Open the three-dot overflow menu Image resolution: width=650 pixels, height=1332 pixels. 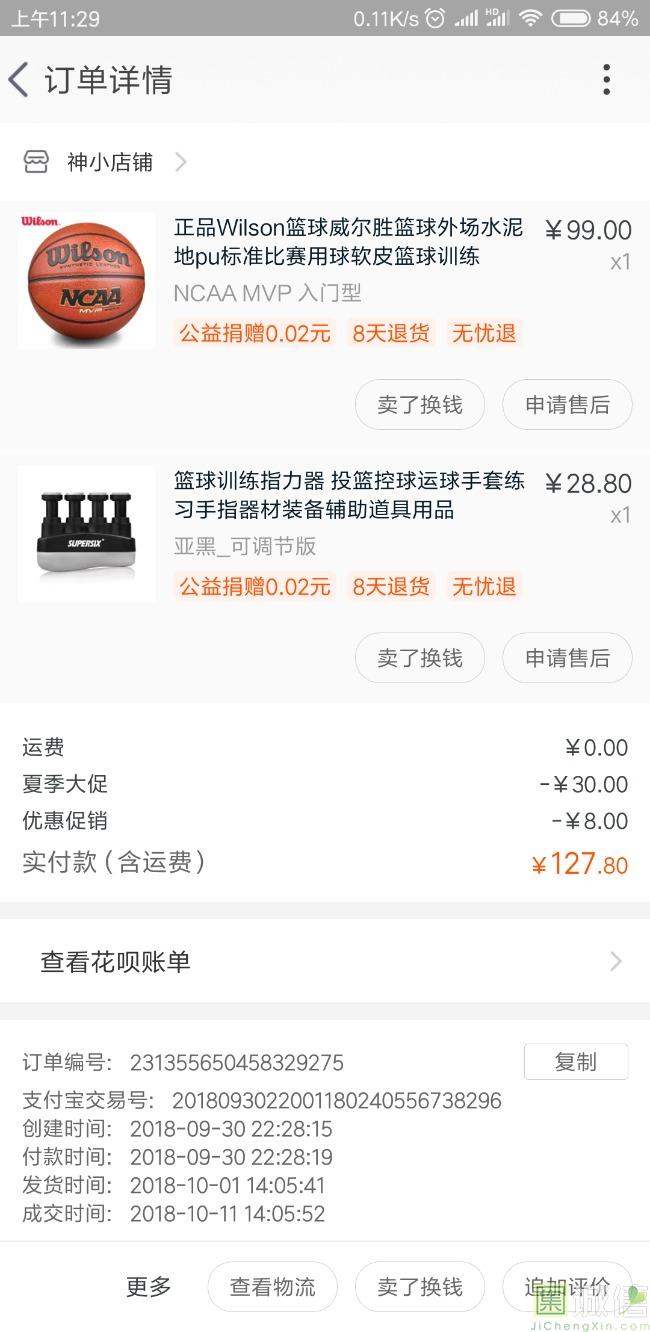tap(606, 80)
